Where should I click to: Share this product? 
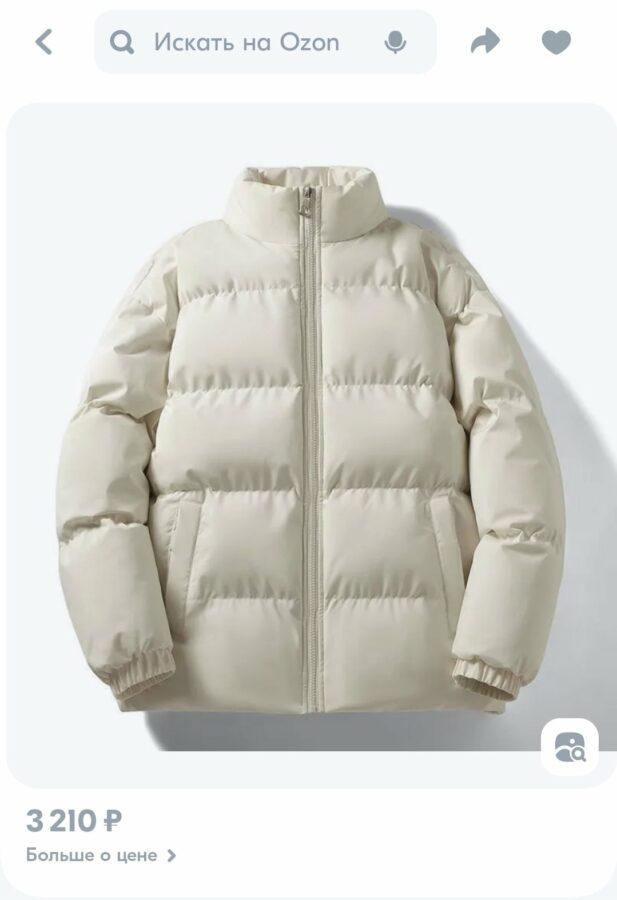click(485, 42)
